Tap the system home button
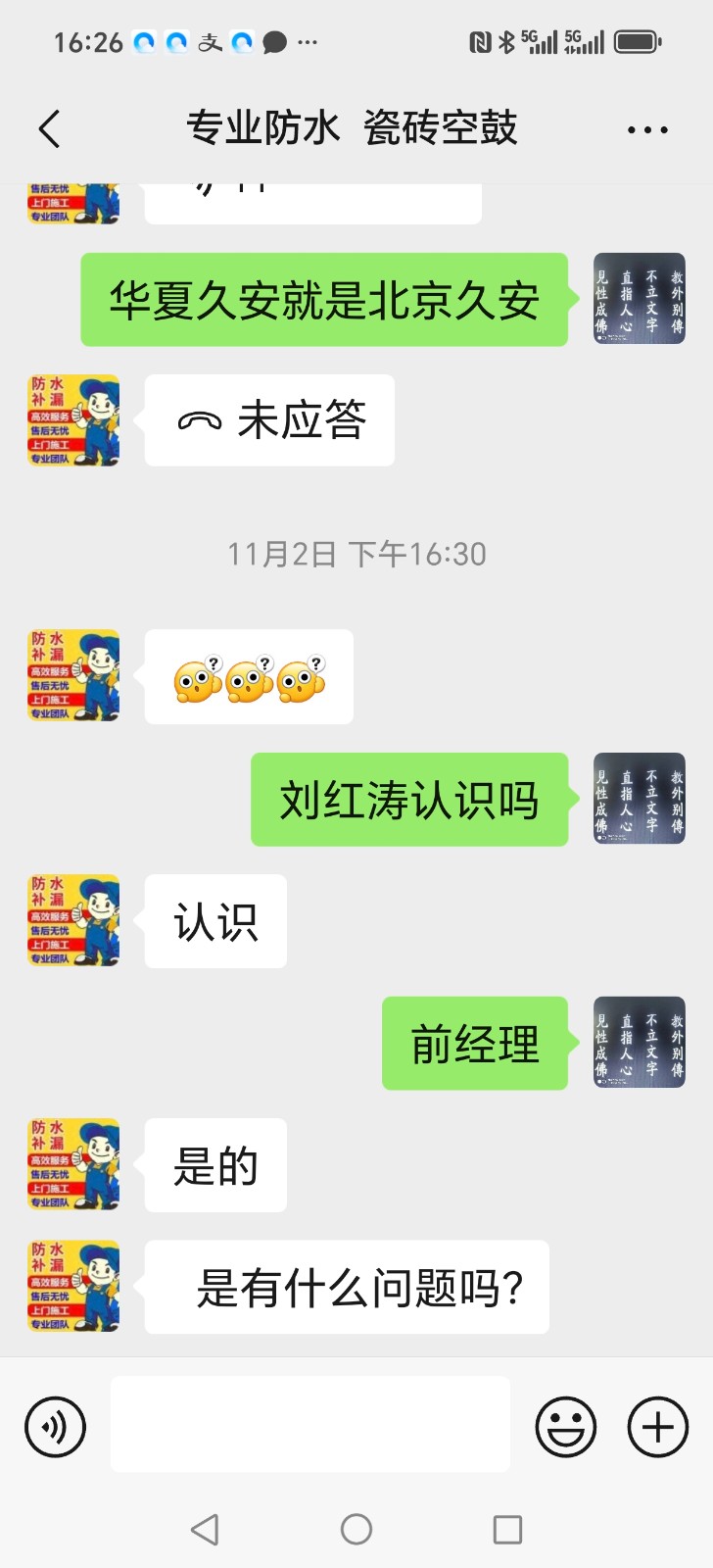The image size is (713, 1568). coord(356,1529)
